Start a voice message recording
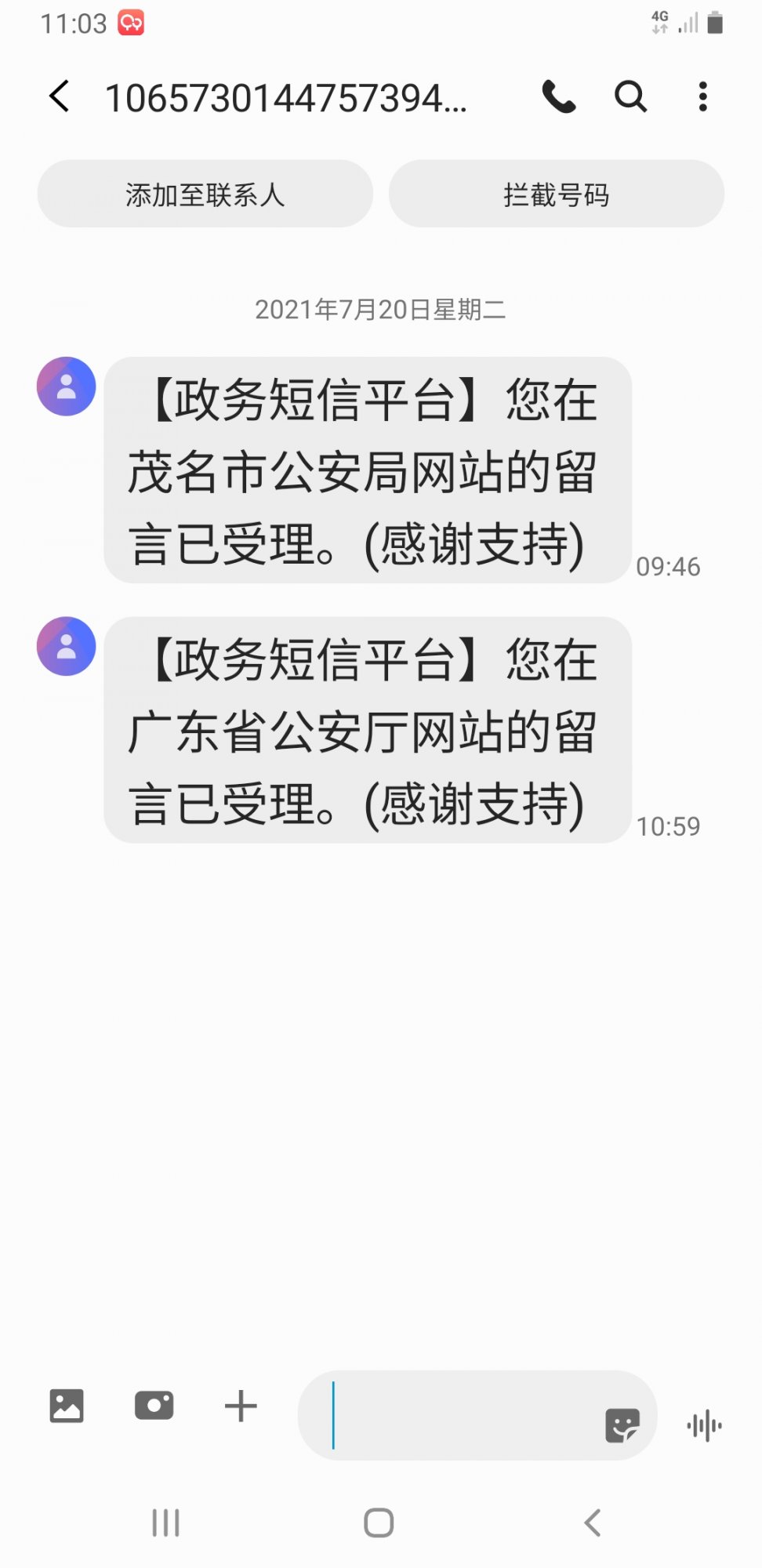The image size is (762, 1568). (x=704, y=1425)
